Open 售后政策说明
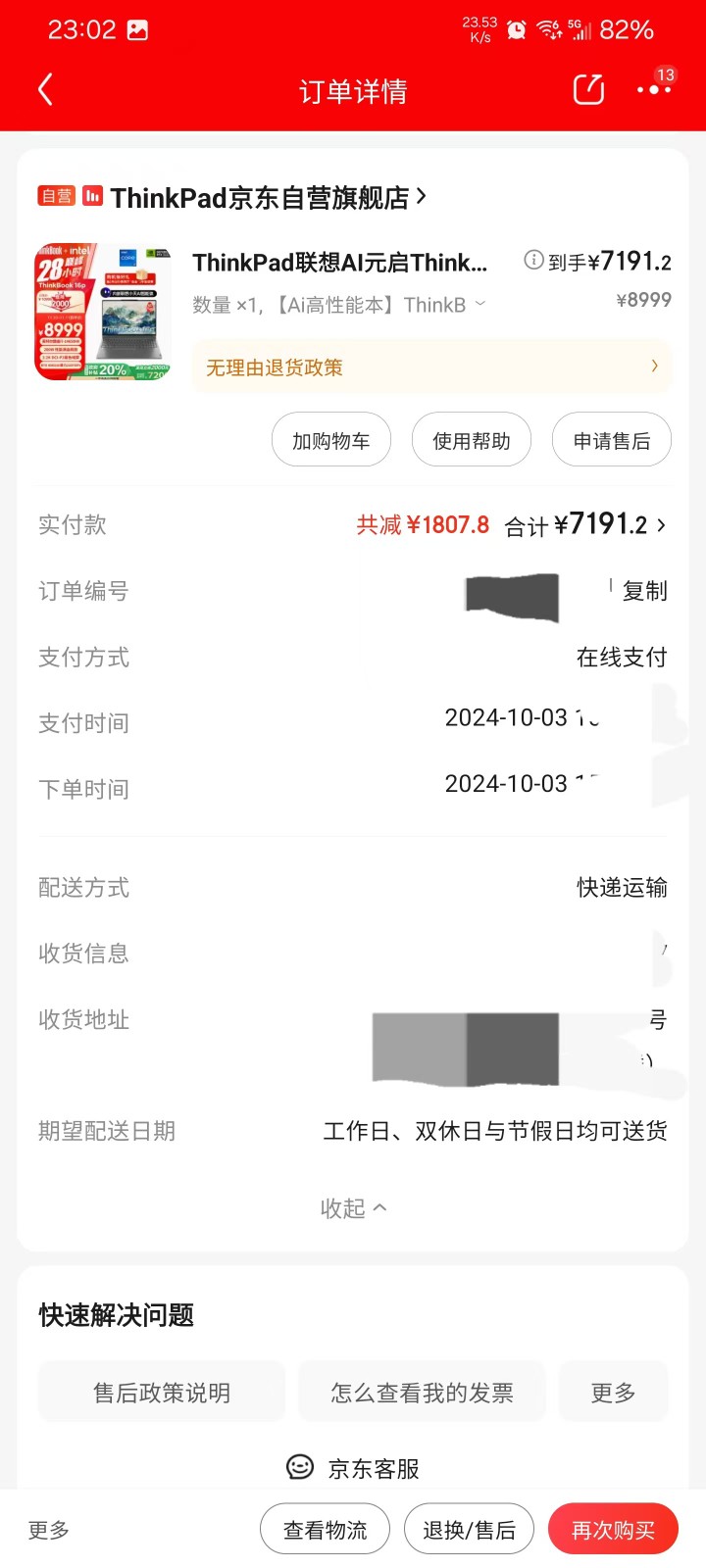Screen dimensions: 706x1568 162,1393
